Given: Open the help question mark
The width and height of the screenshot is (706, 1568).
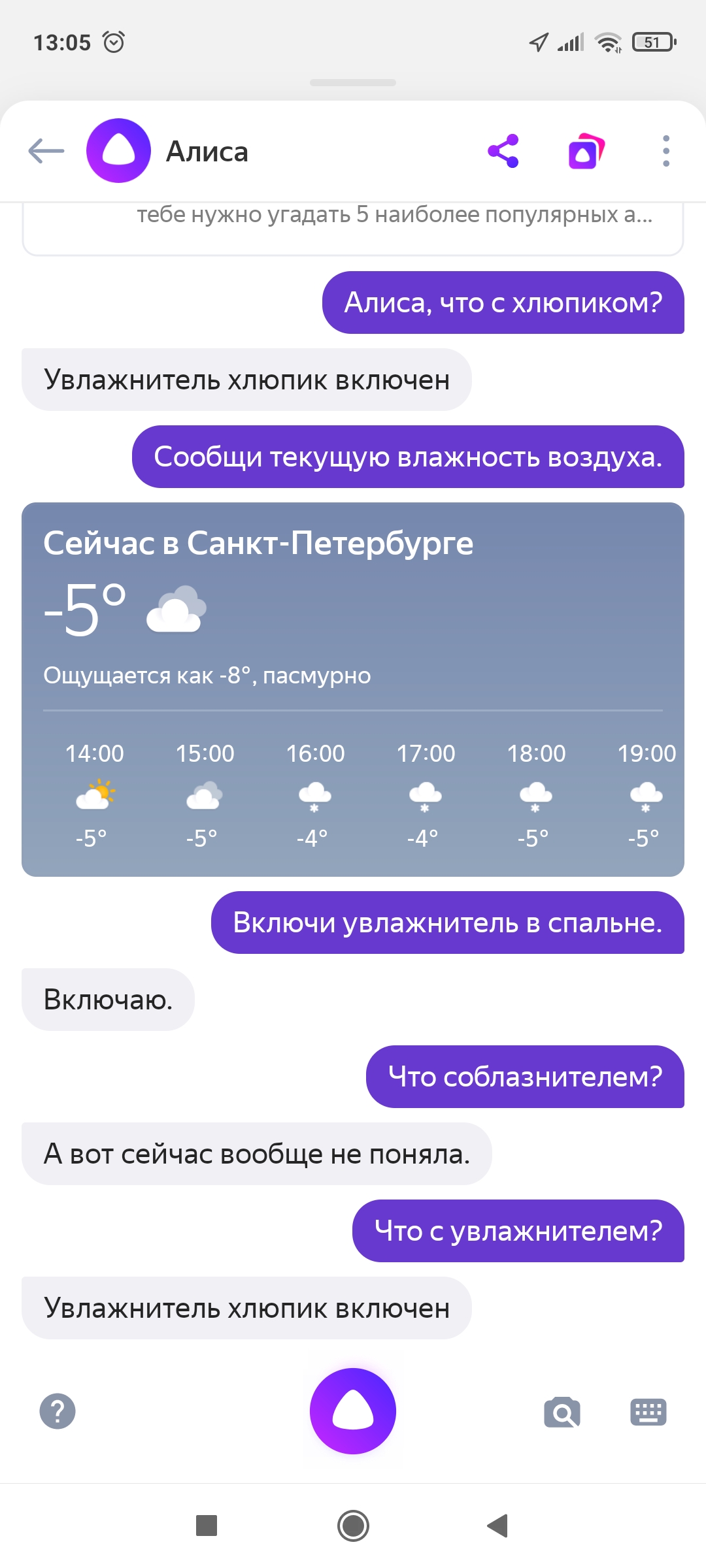Looking at the screenshot, I should pos(58,1411).
